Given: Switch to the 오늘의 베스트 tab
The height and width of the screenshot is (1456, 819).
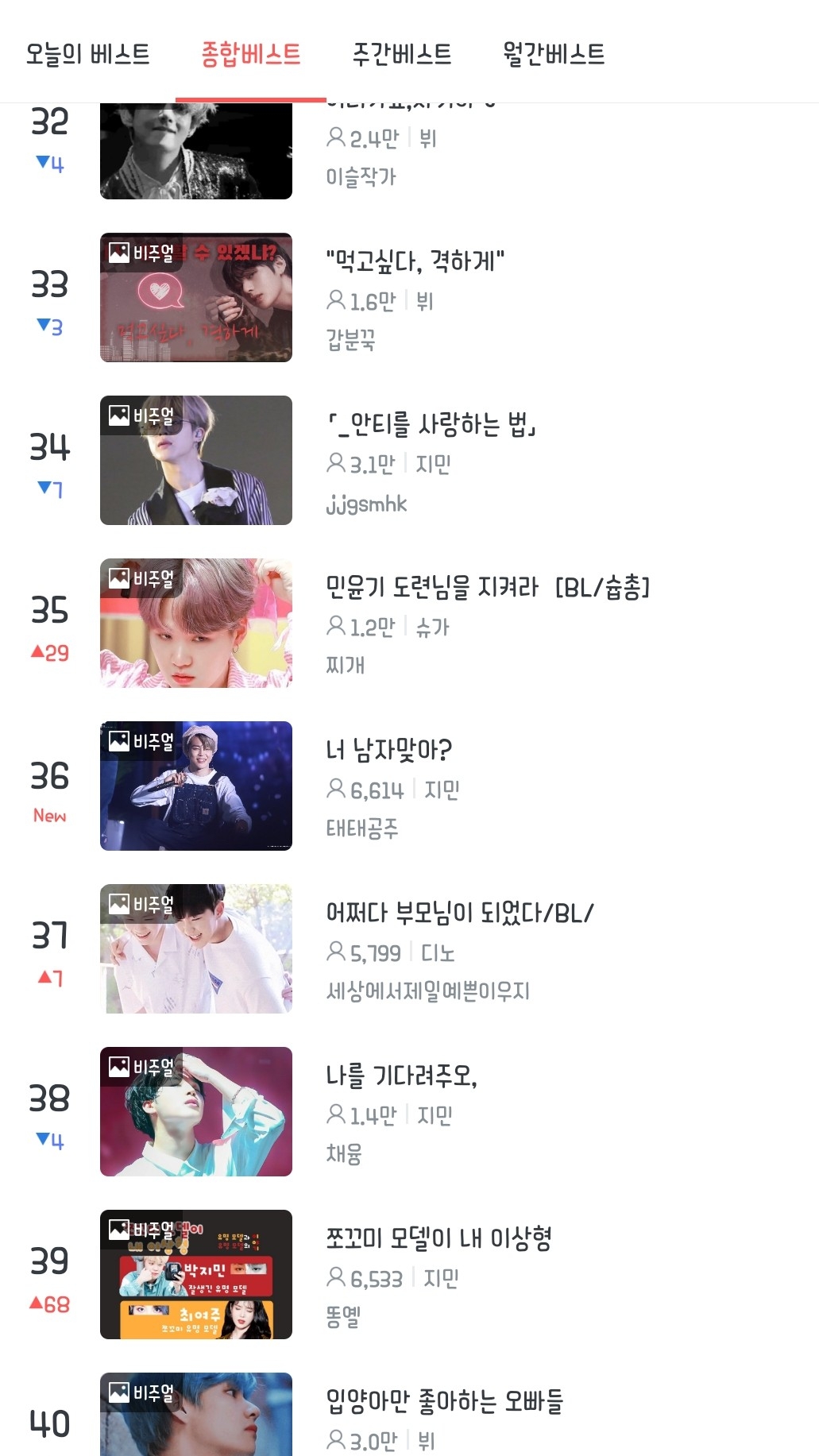Looking at the screenshot, I should click(x=88, y=54).
